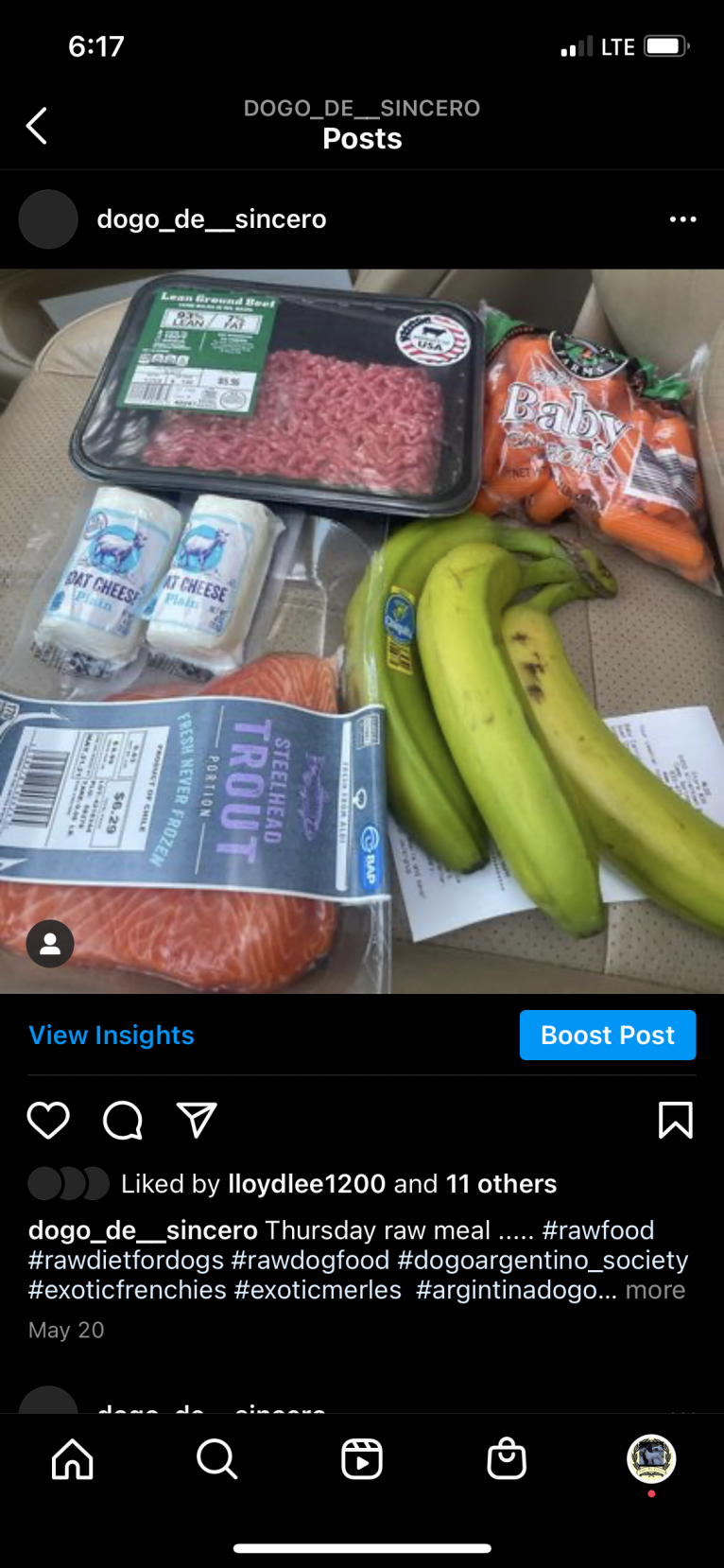
Task: Go to the Profile tab
Action: point(651,1459)
